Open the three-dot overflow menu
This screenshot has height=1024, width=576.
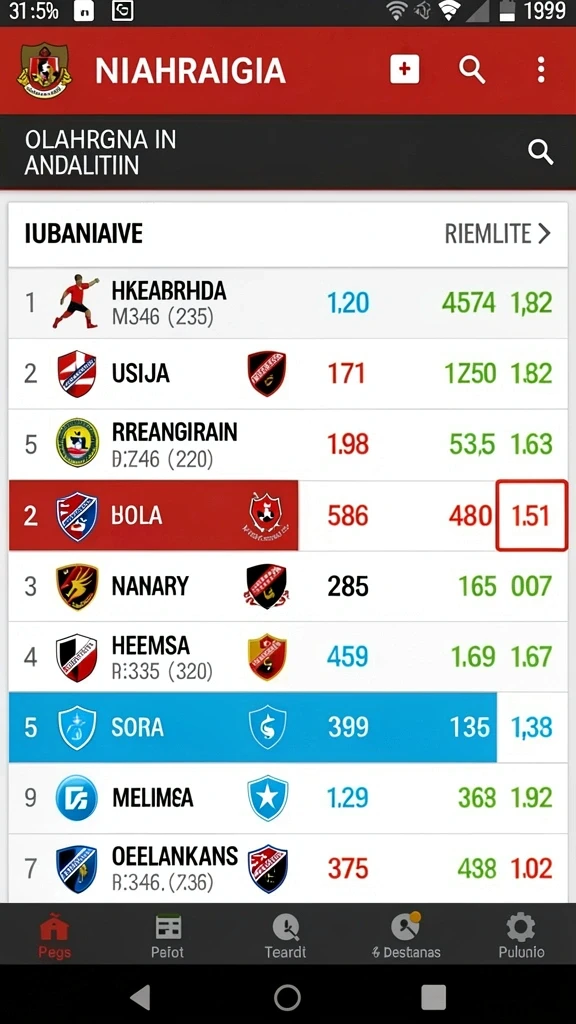tap(541, 69)
